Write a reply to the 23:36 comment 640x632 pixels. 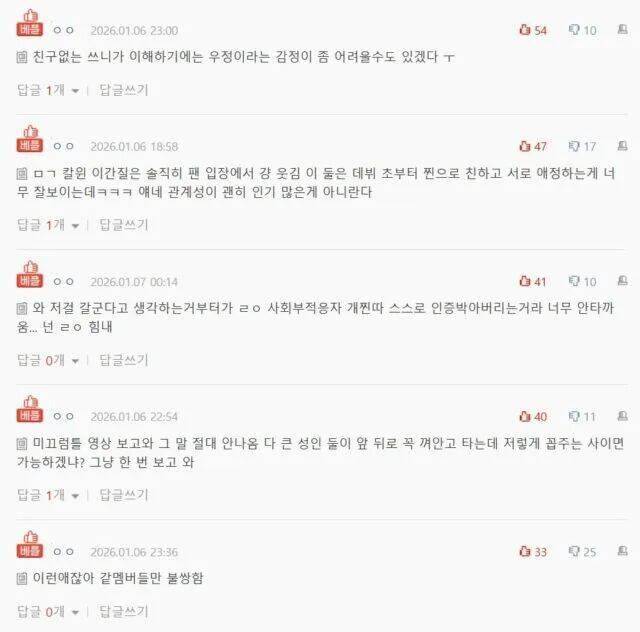click(123, 610)
